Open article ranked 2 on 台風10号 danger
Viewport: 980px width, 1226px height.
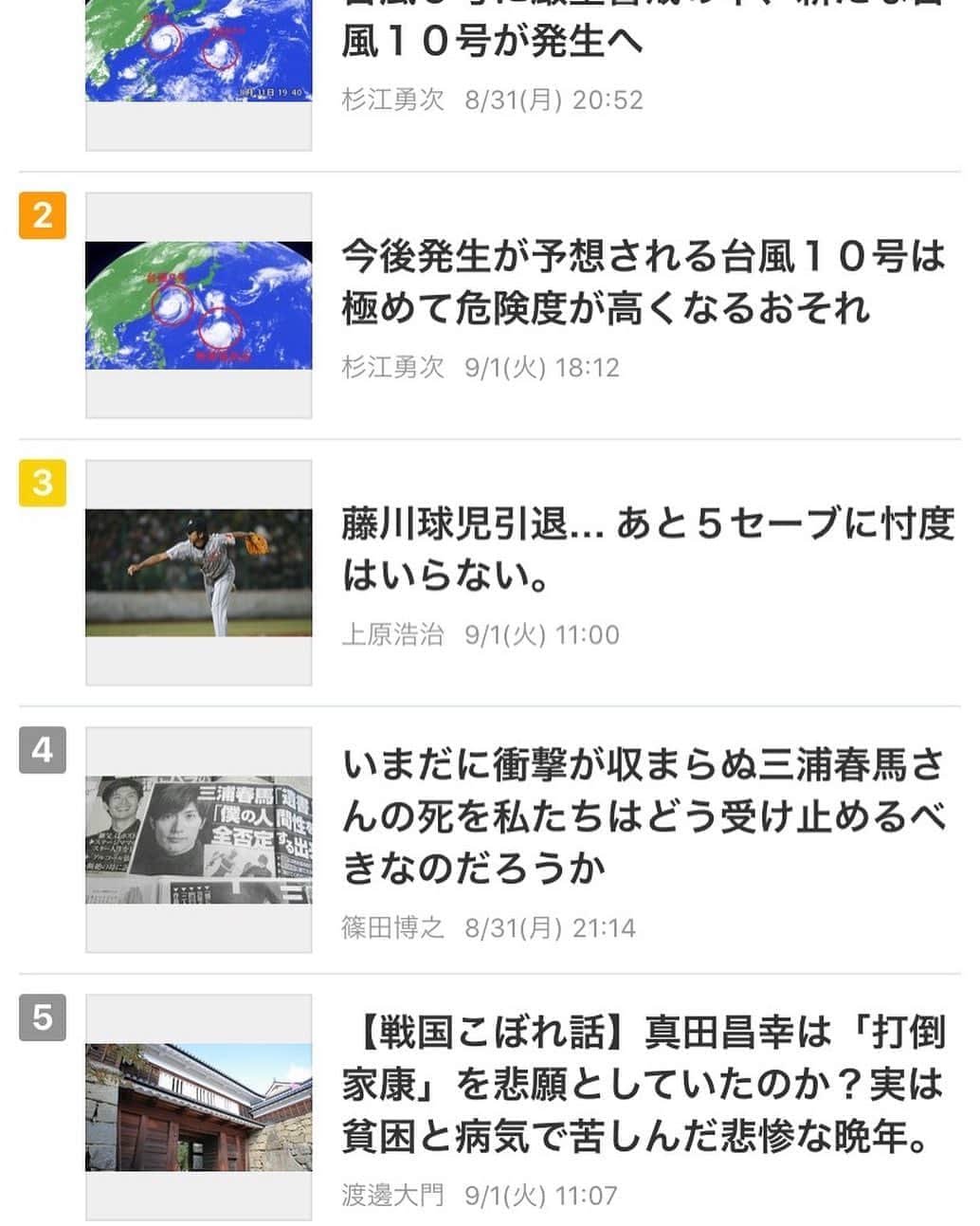(x=643, y=283)
